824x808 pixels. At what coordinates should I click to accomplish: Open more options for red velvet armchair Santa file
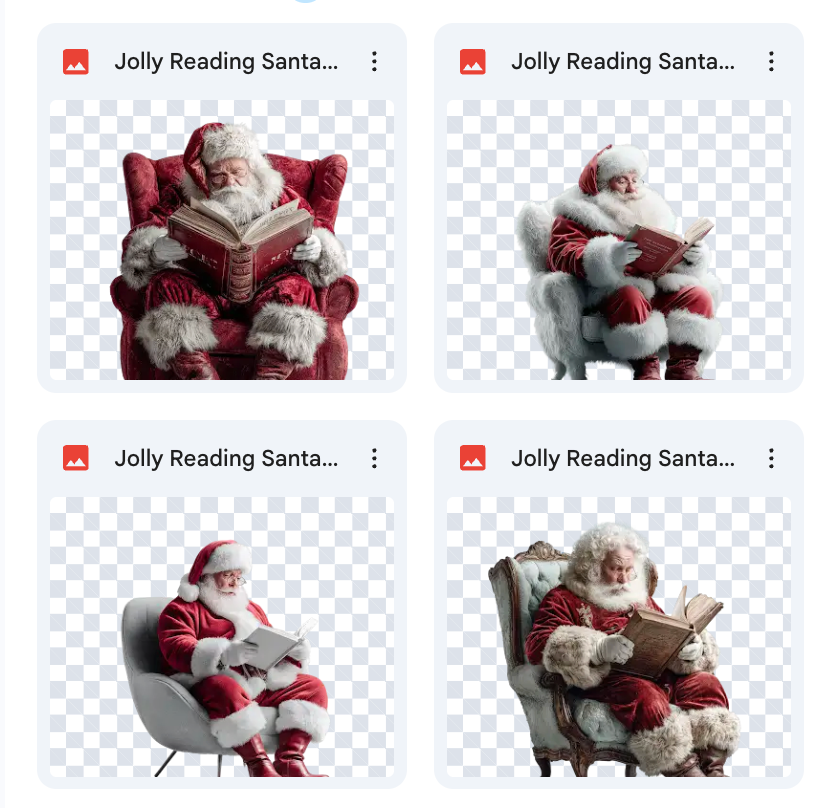(x=374, y=62)
